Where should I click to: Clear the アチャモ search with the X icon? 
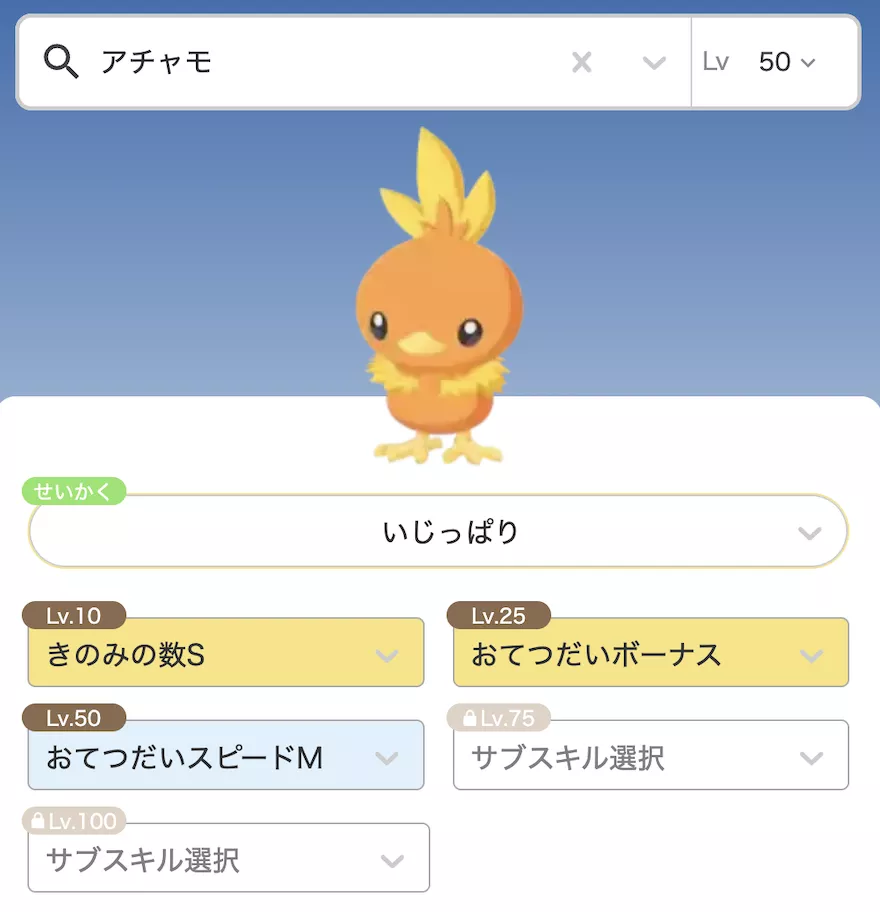[x=582, y=61]
